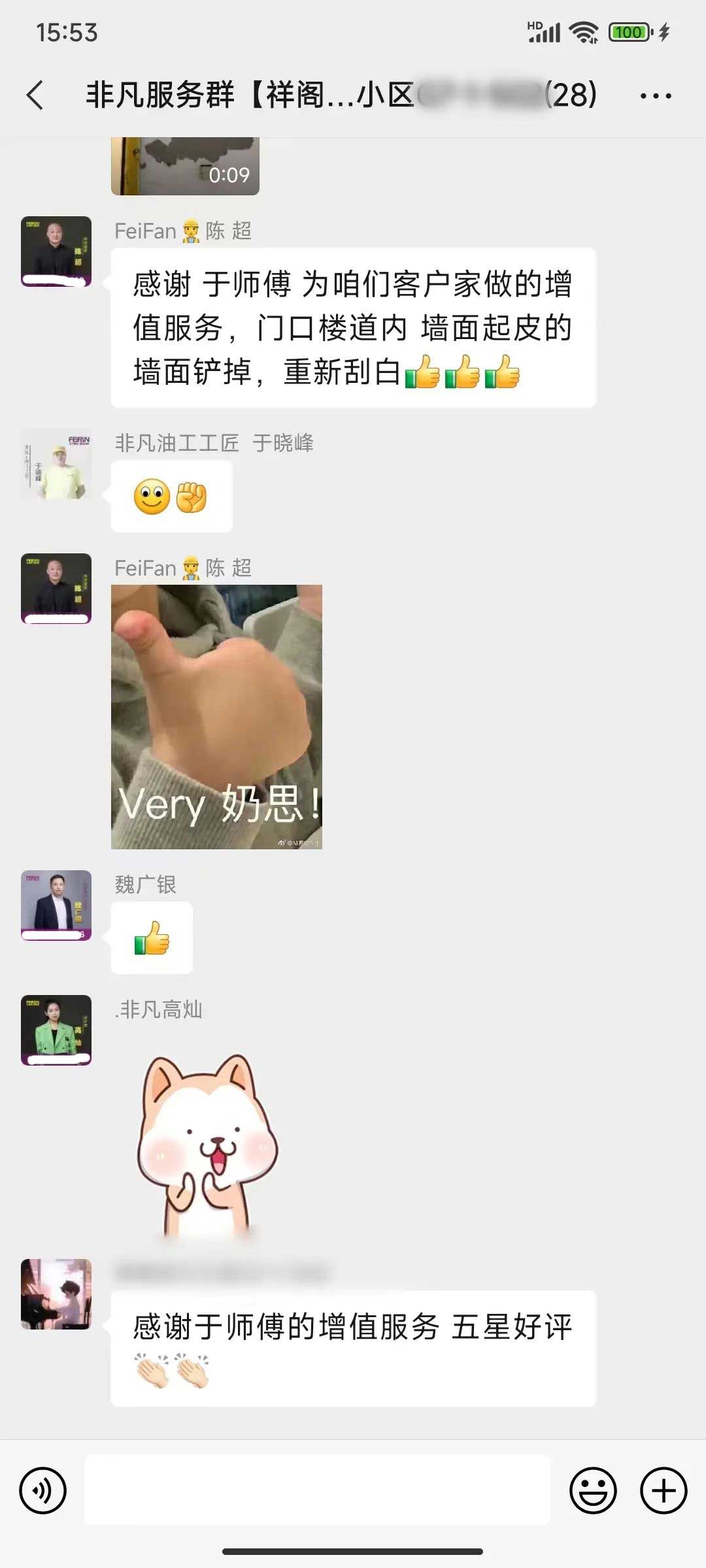The width and height of the screenshot is (706, 1568).
Task: View 非凡高灿's profile avatar
Action: click(x=56, y=1030)
